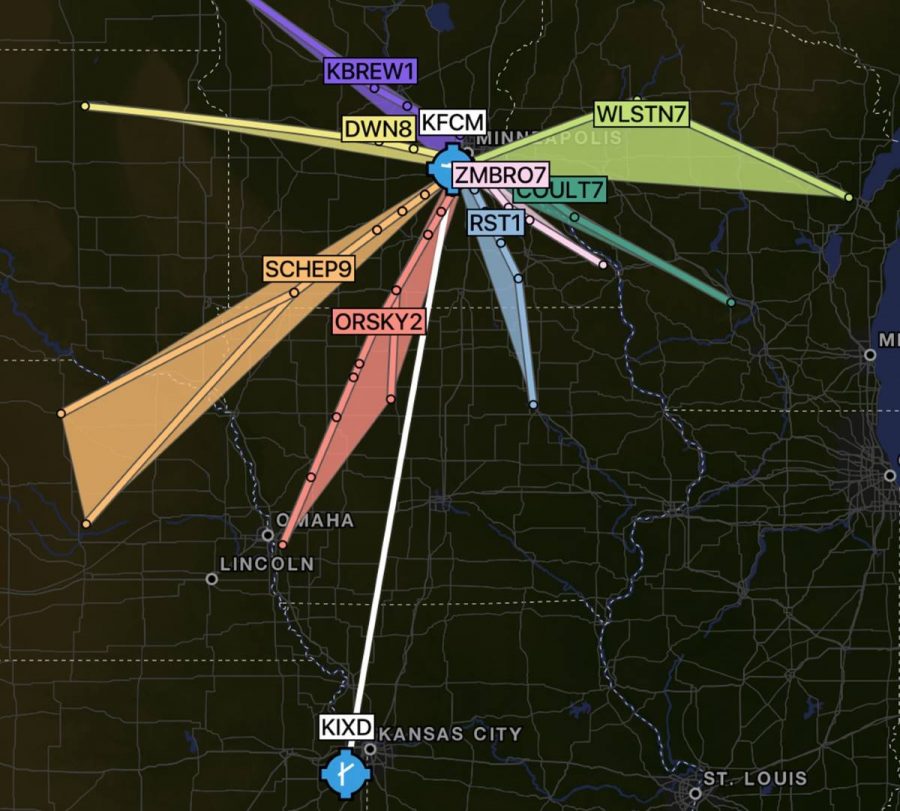Select the WLSTN7 procedure label

(641, 114)
